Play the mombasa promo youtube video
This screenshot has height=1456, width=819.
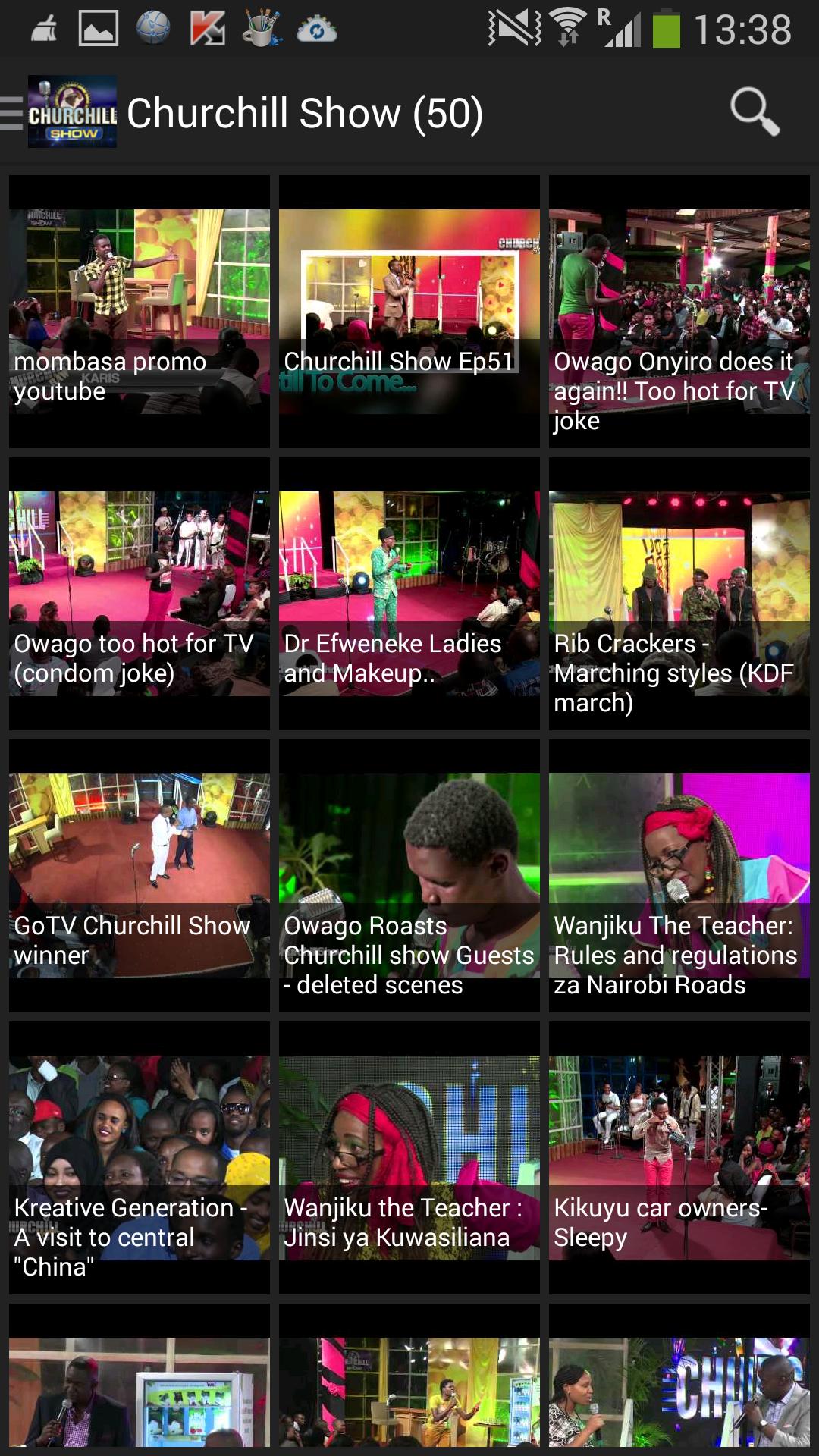tap(140, 311)
